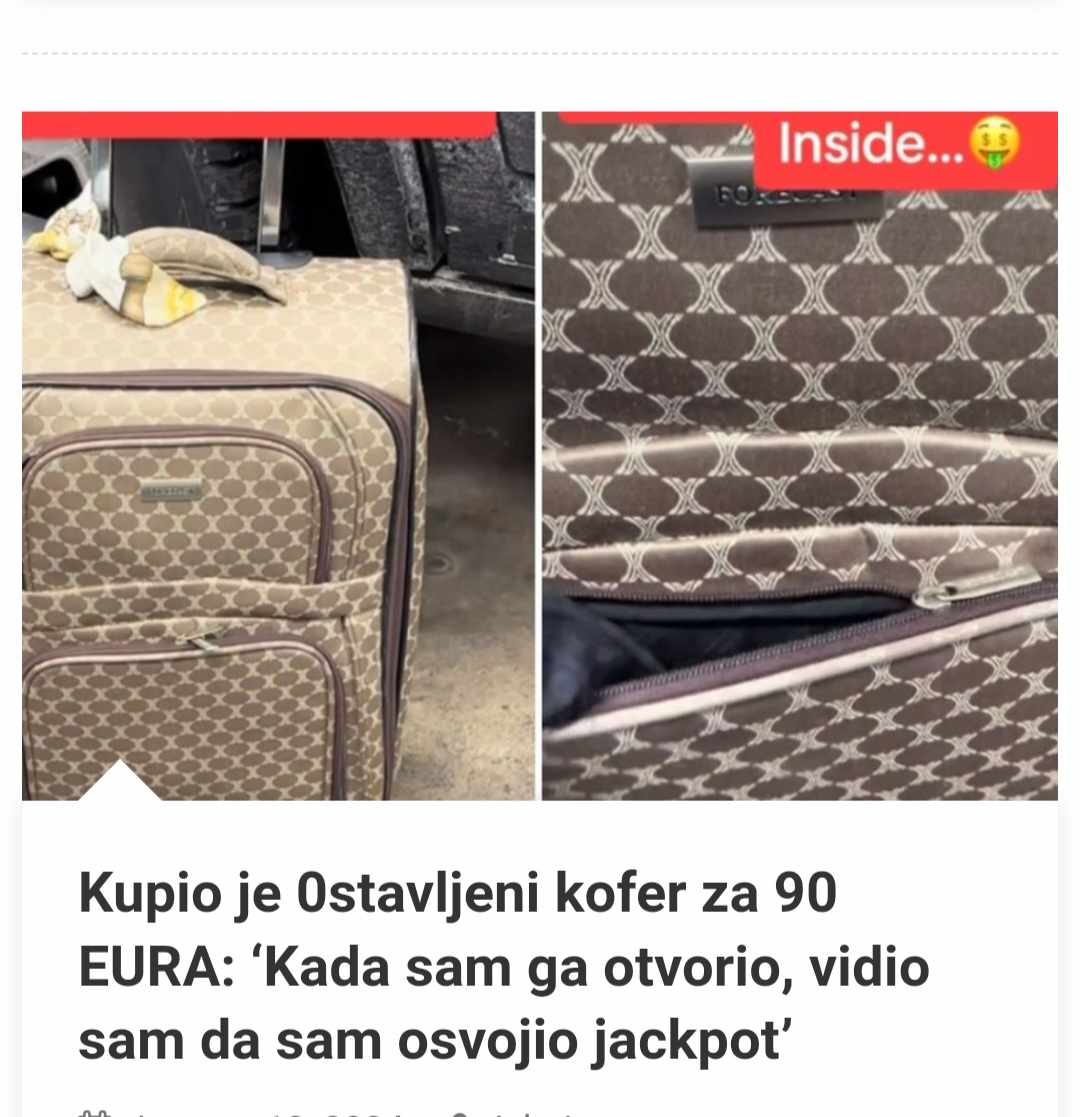Viewport: 1080px width, 1117px height.
Task: Open the suitcase article image
Action: 540,456
